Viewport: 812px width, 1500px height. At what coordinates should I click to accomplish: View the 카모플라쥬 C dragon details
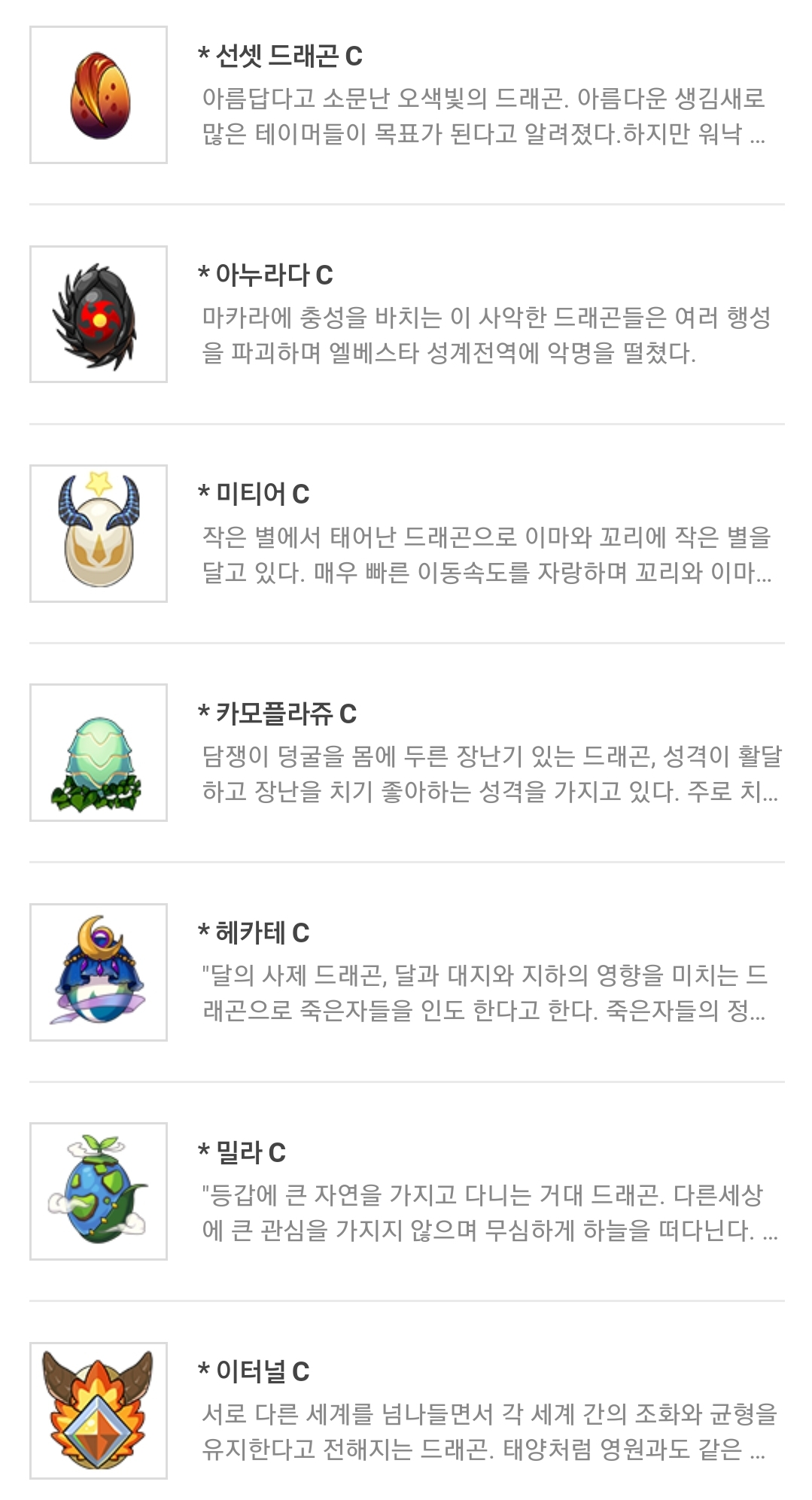pyautogui.click(x=278, y=713)
